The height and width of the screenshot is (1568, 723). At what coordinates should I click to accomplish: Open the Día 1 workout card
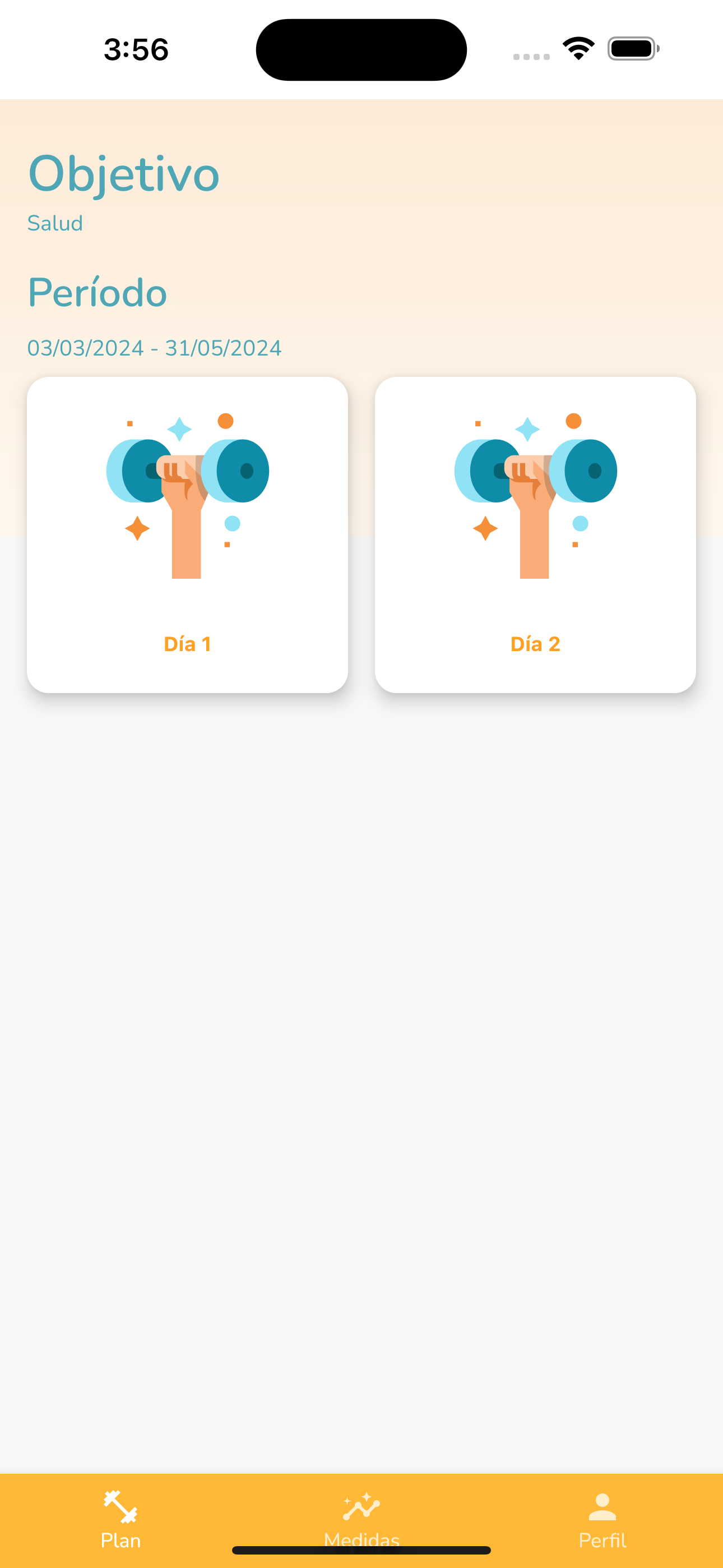(x=187, y=536)
